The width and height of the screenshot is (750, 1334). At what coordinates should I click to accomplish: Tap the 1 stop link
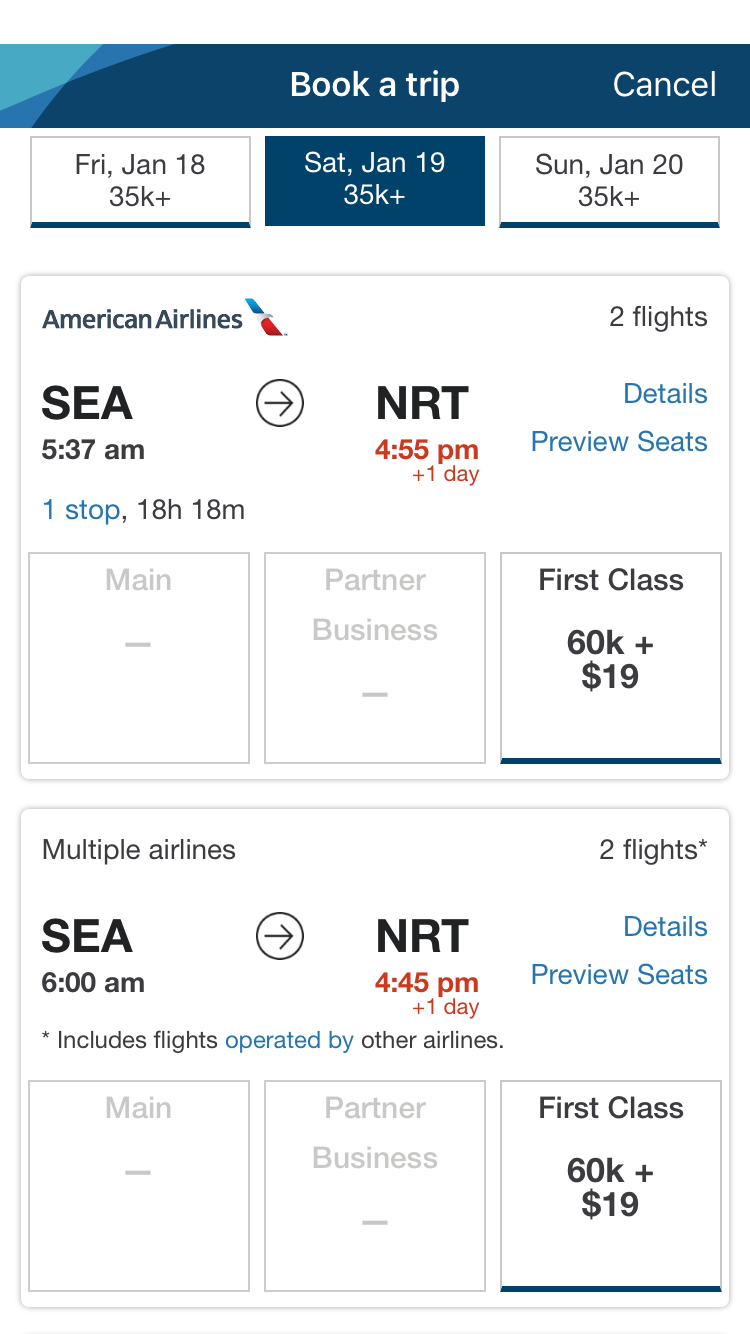click(x=81, y=510)
